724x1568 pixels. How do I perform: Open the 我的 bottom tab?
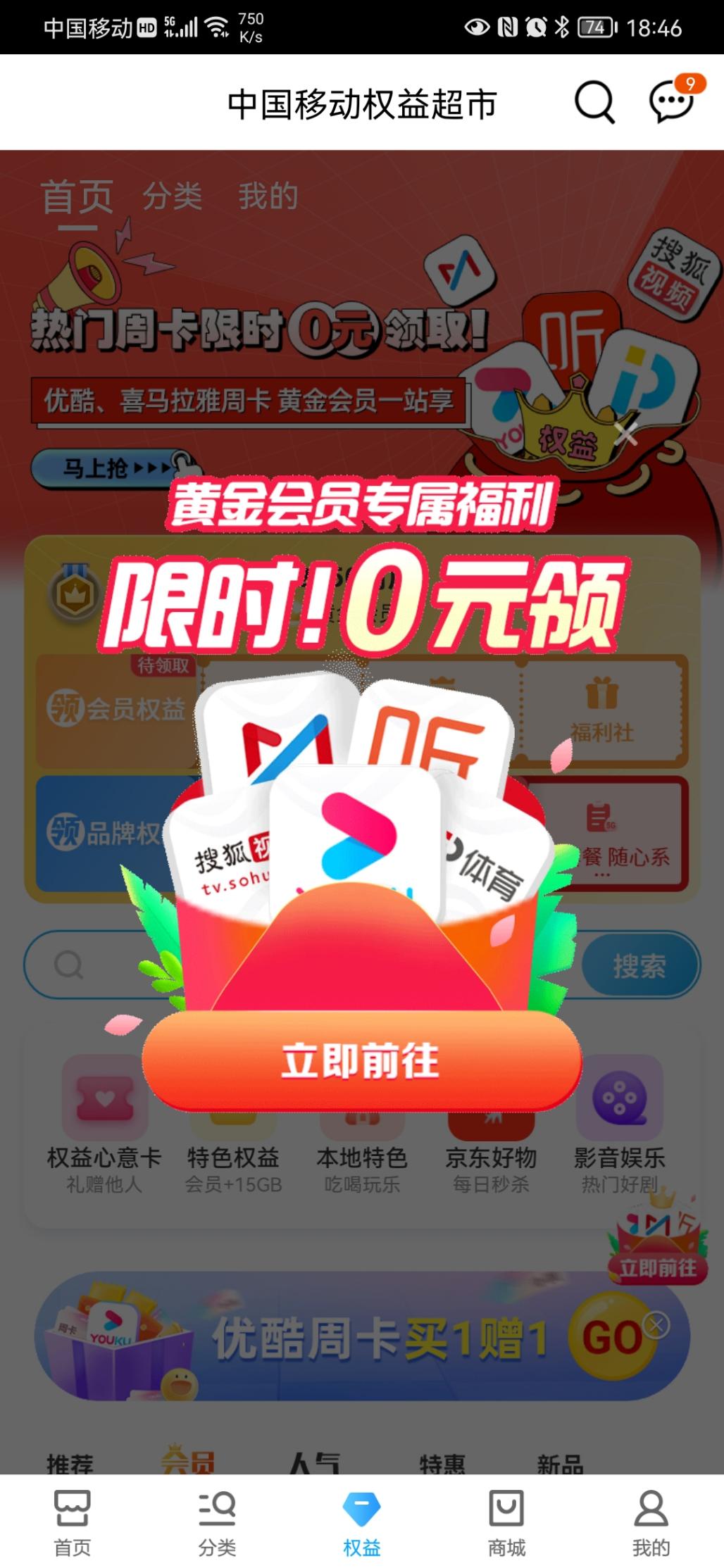[x=651, y=1522]
